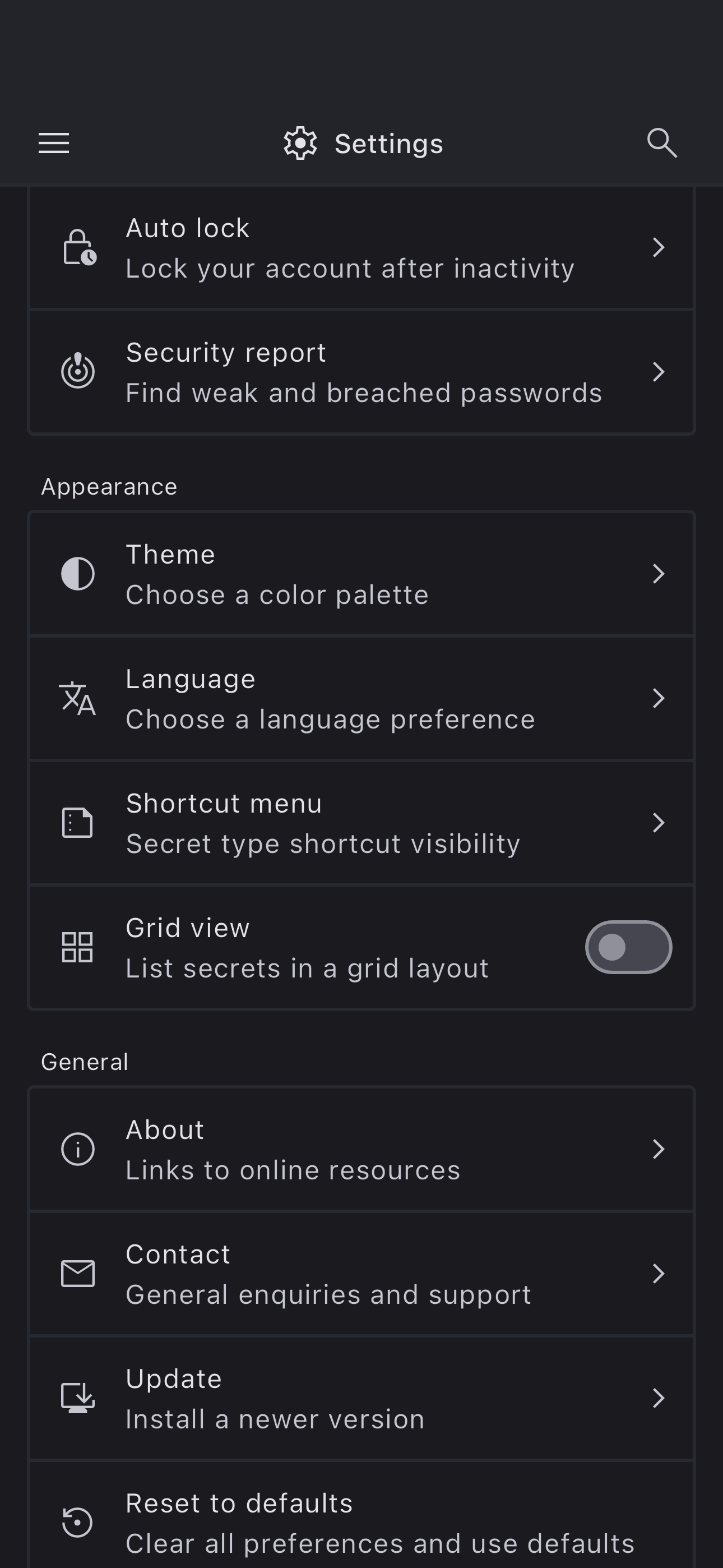Screen dimensions: 723x1568
Task: Enable the Grid view switch
Action: [628, 947]
